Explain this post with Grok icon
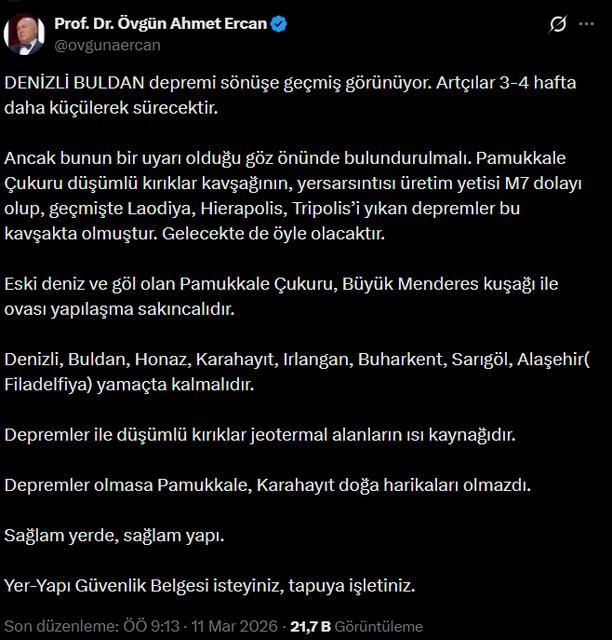The height and width of the screenshot is (640, 612). coord(560,24)
